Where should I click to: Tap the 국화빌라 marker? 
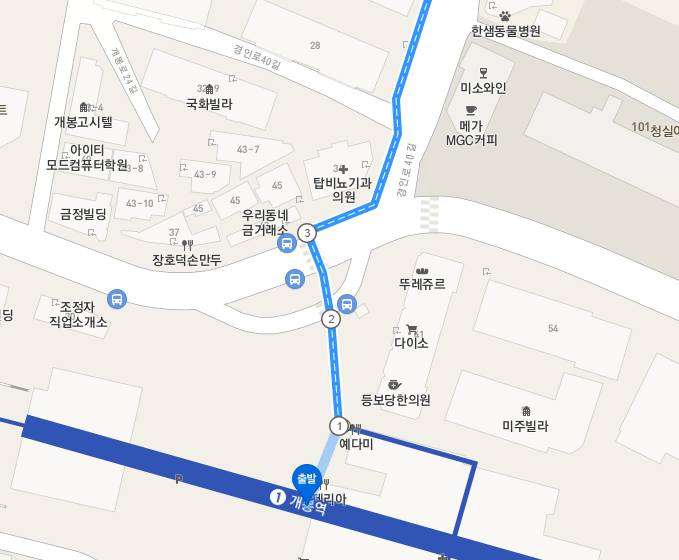click(x=208, y=90)
